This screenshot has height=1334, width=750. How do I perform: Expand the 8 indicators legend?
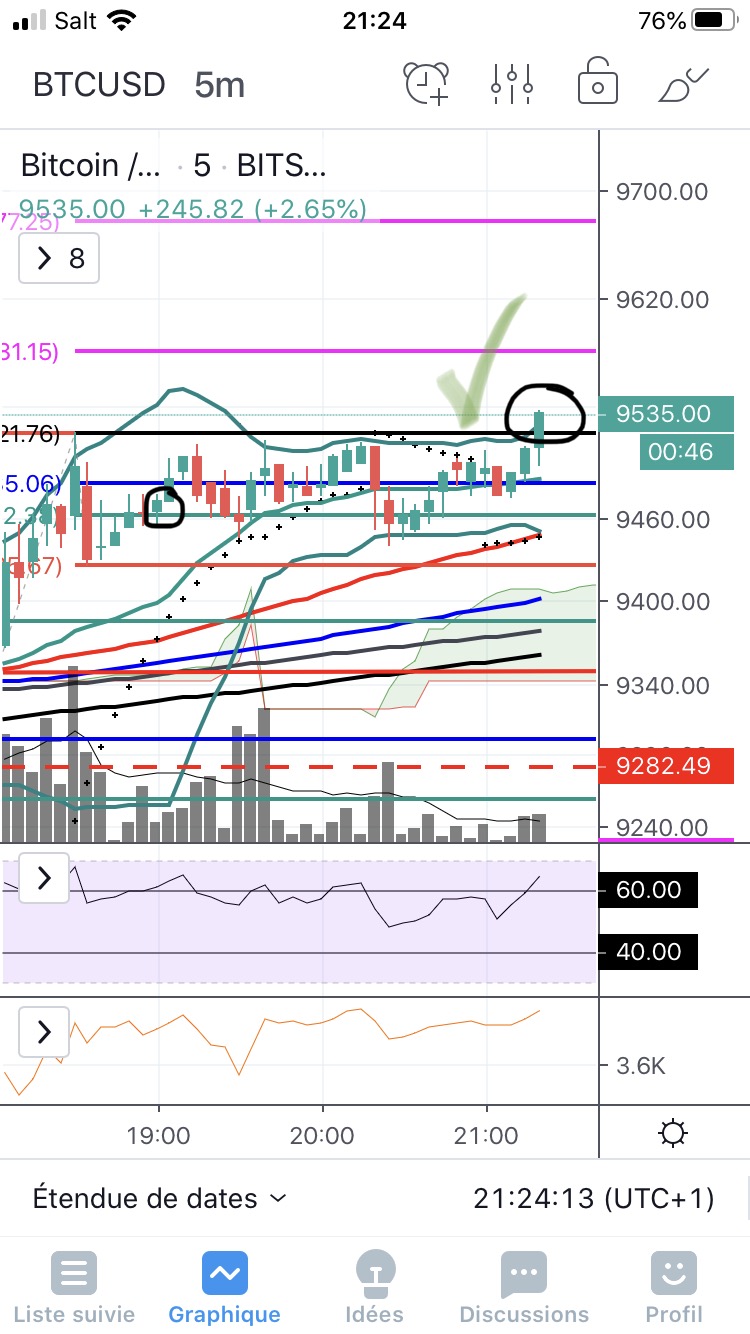(x=60, y=259)
